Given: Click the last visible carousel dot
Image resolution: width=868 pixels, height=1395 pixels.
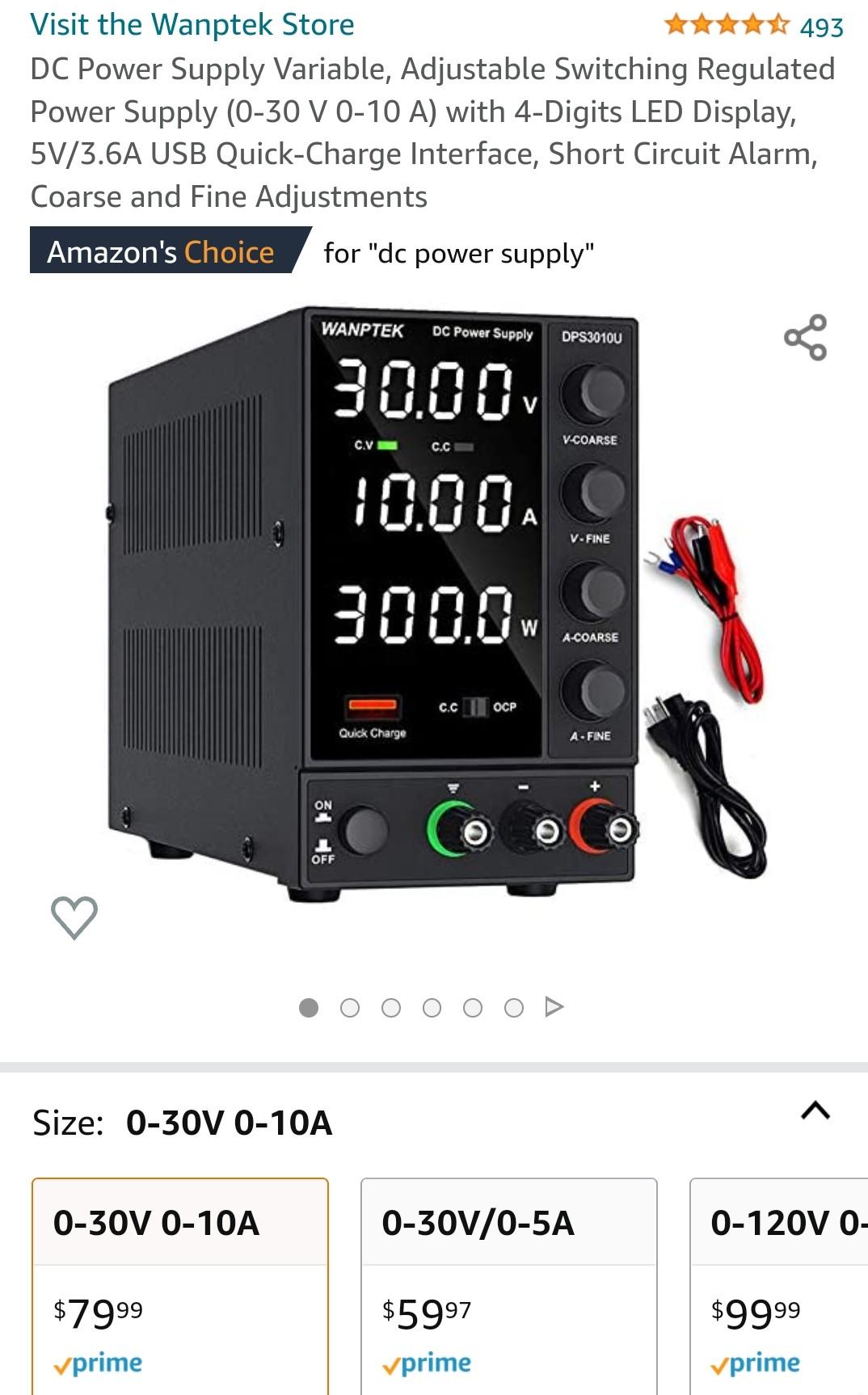Looking at the screenshot, I should coord(513,1007).
